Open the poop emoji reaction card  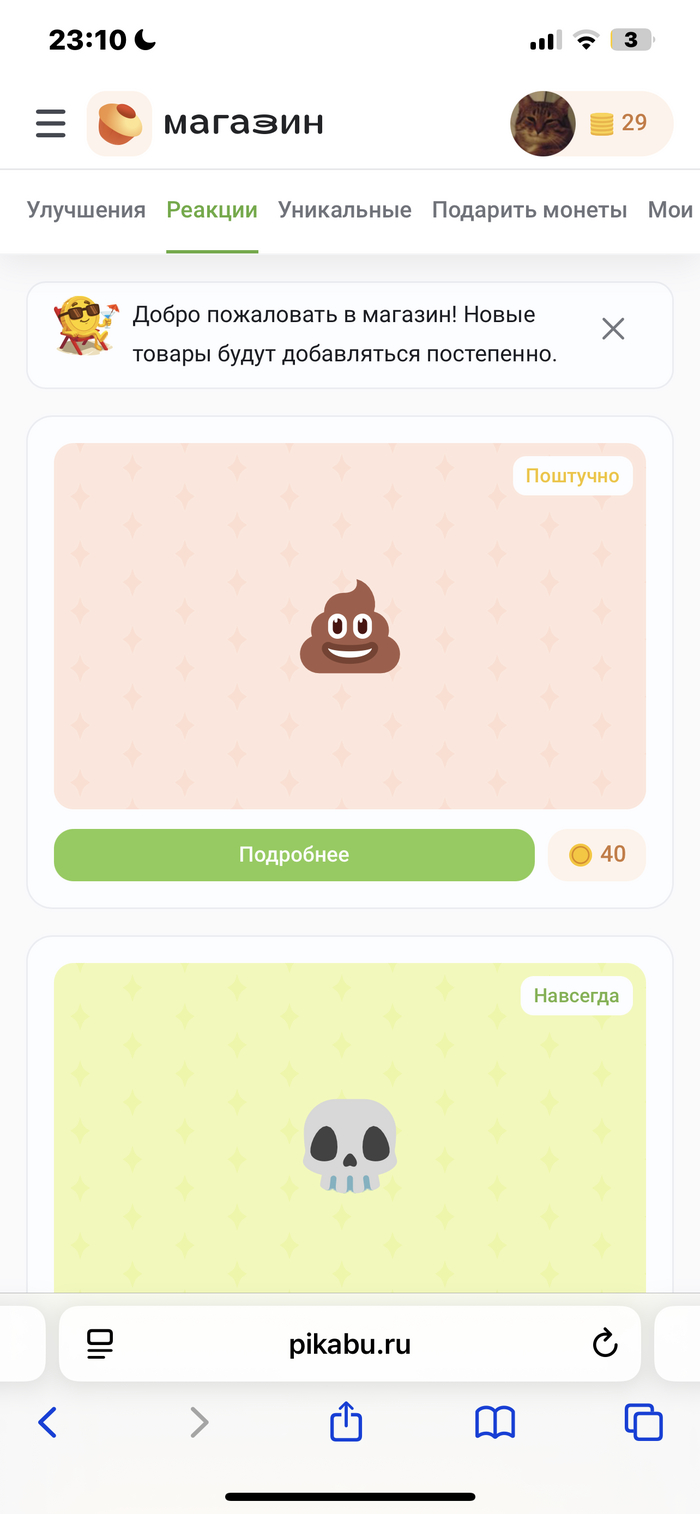point(350,626)
